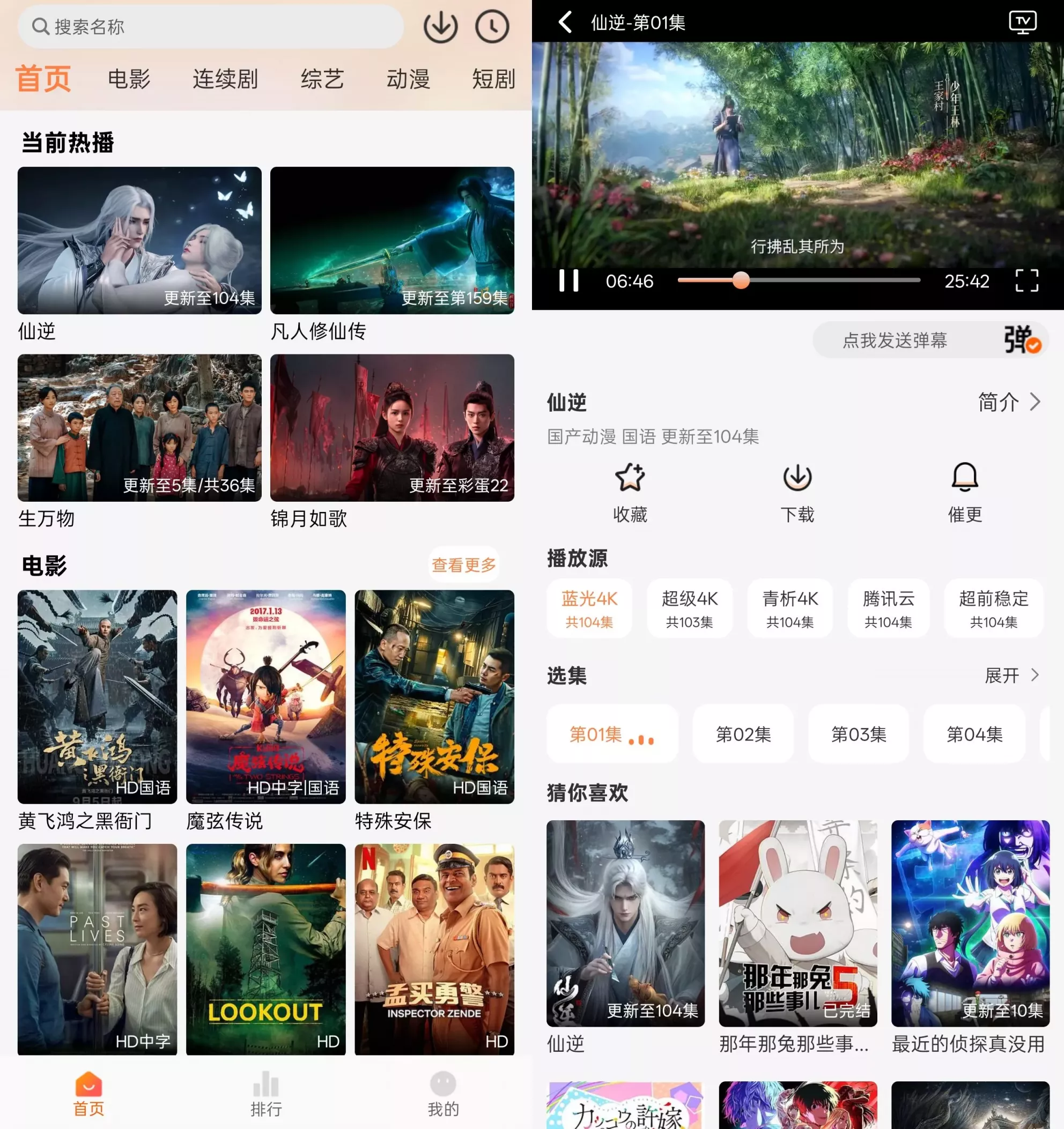Open the search name field
The height and width of the screenshot is (1129, 1064).
(x=210, y=27)
